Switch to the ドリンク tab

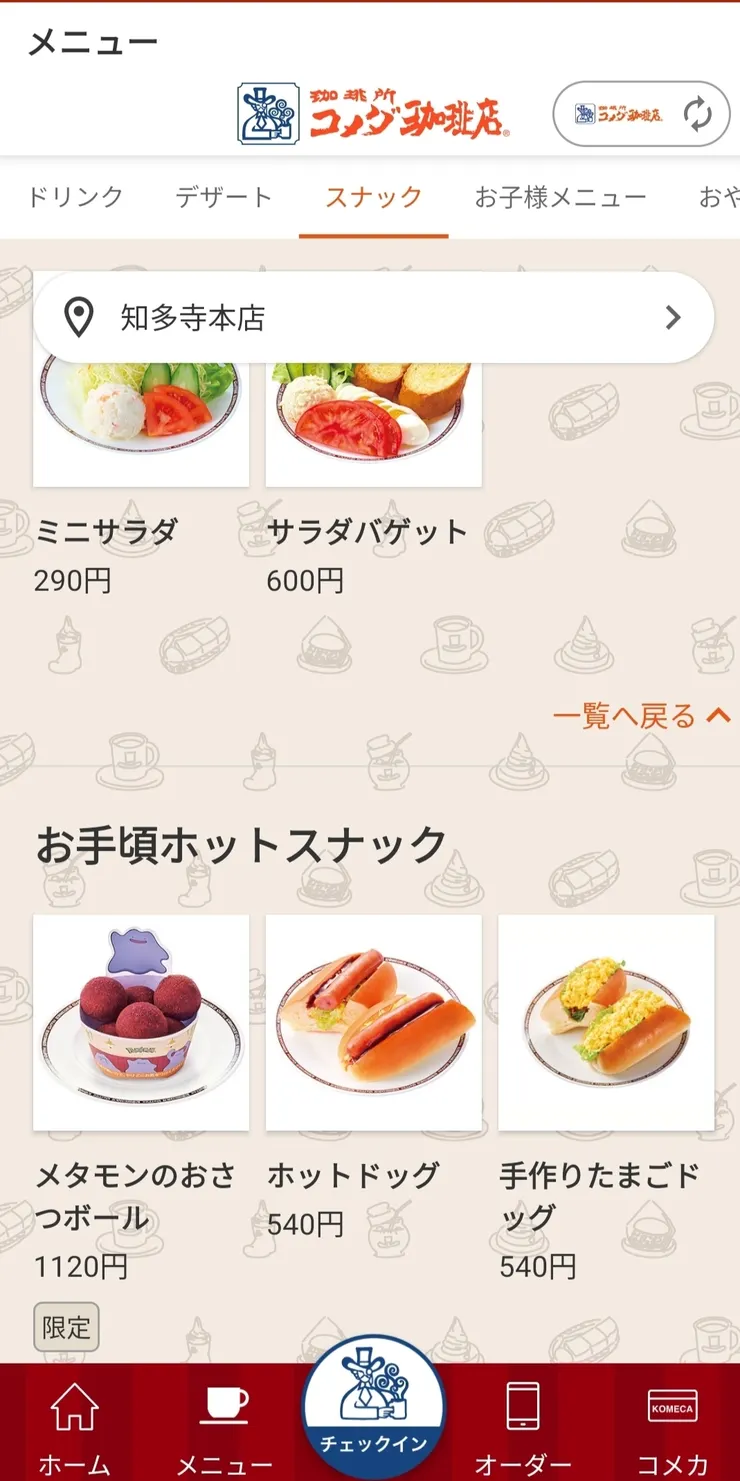click(75, 197)
